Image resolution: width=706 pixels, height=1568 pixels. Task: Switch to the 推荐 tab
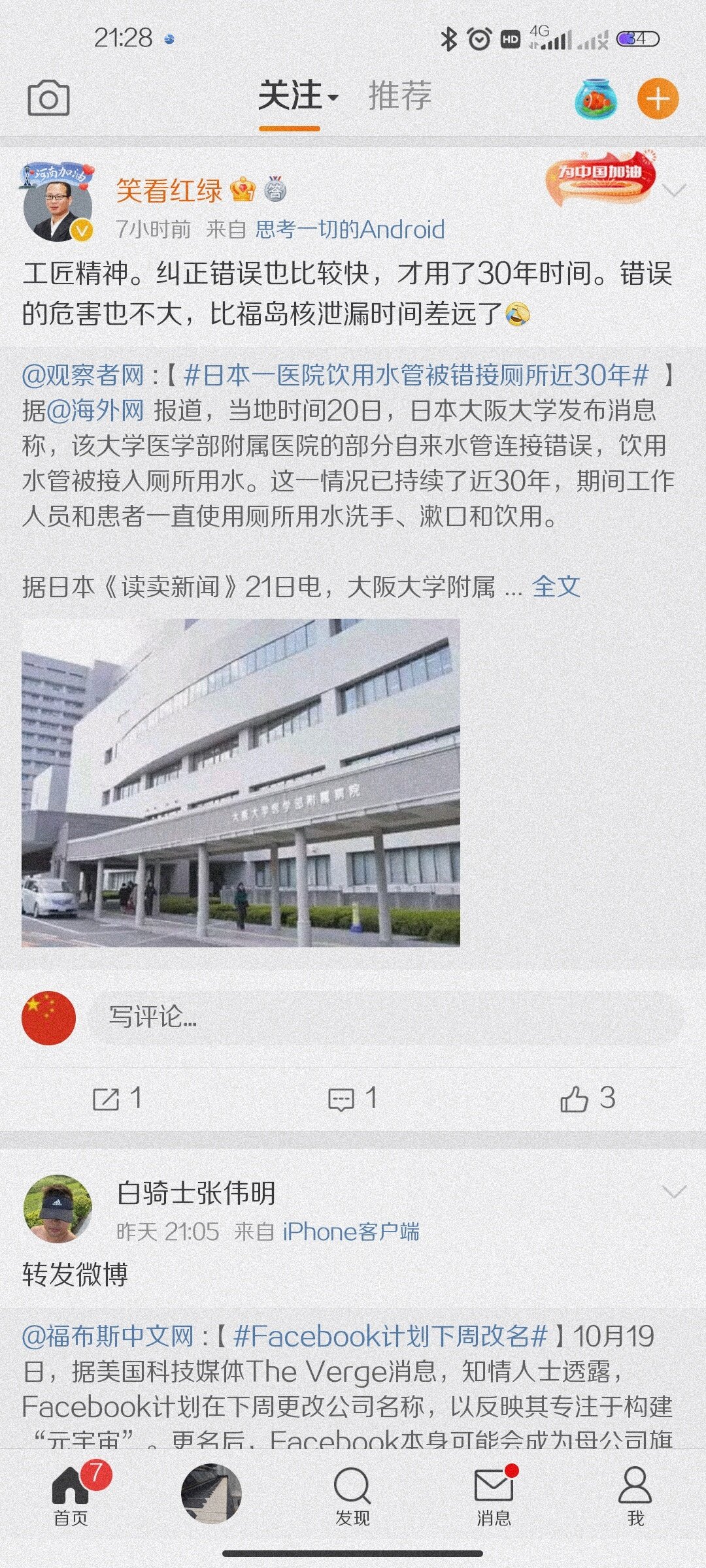399,96
